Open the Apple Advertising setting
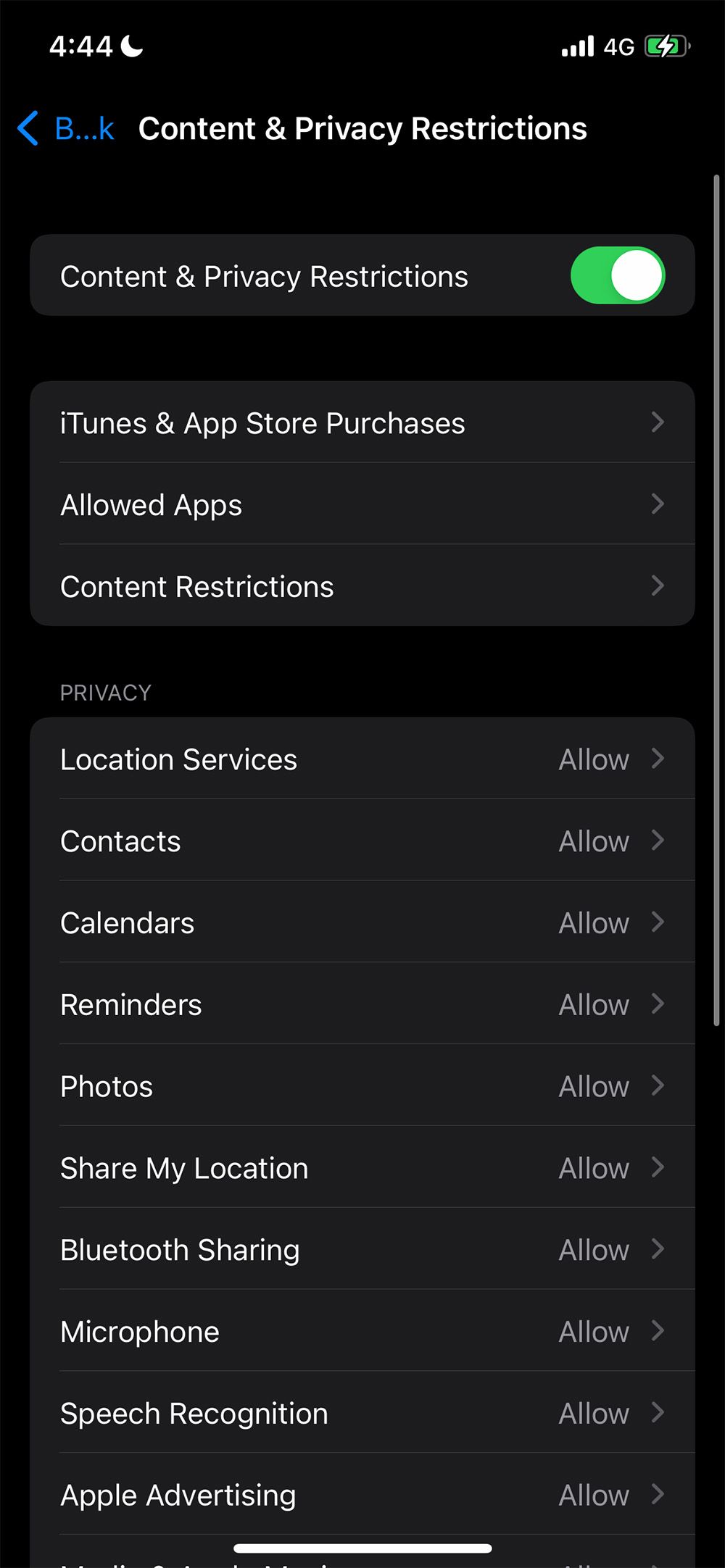725x1568 pixels. [x=362, y=1495]
